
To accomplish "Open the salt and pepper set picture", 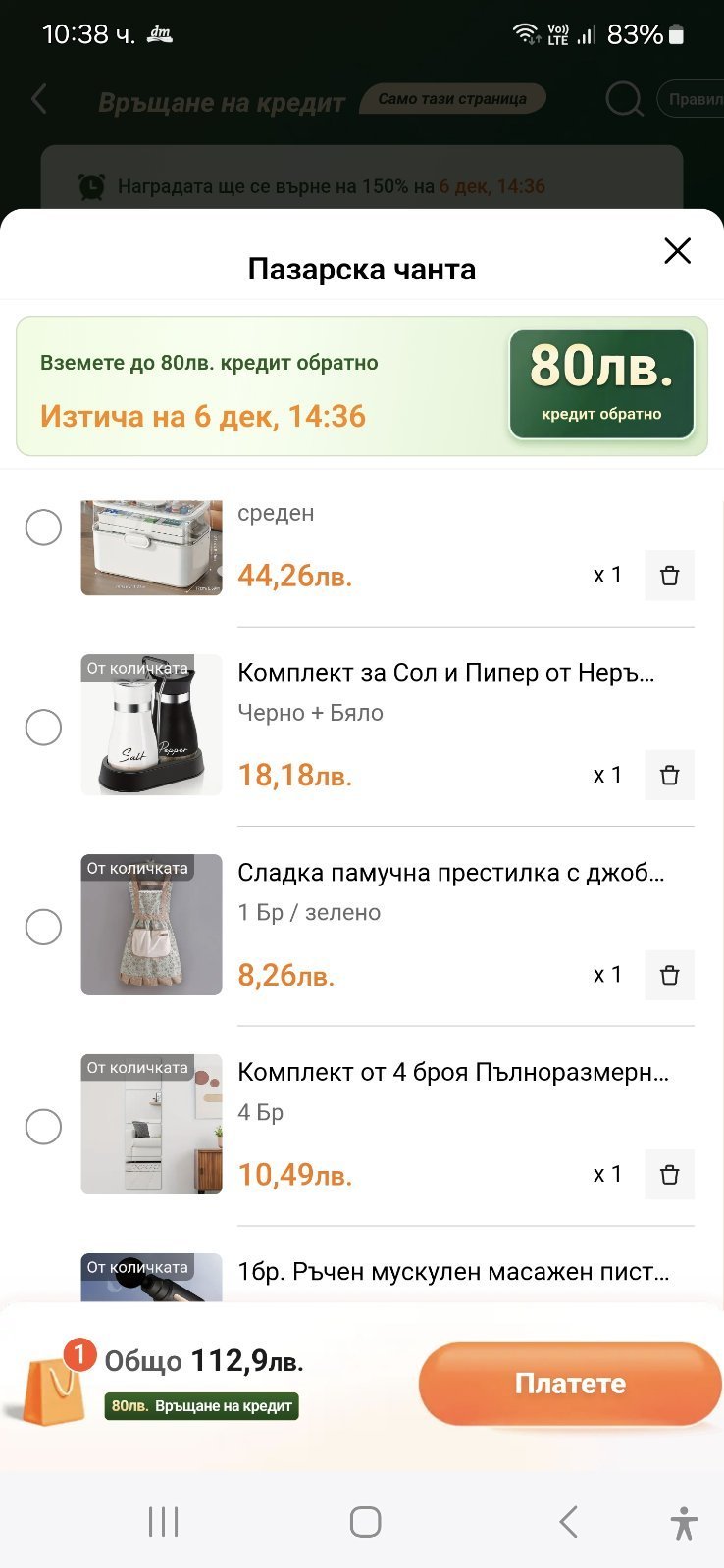I will pos(151,725).
